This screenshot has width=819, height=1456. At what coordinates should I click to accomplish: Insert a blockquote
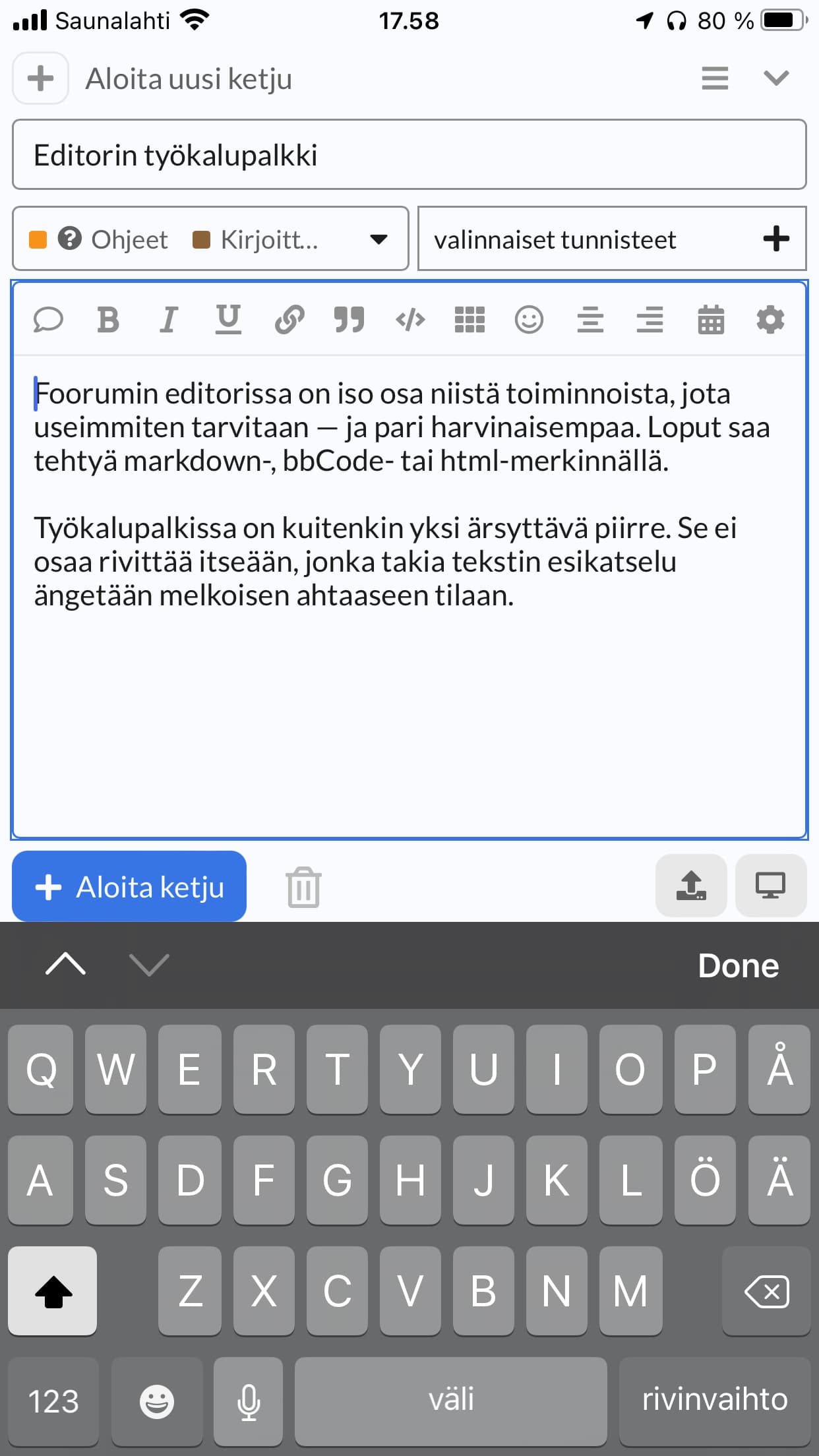pyautogui.click(x=349, y=320)
